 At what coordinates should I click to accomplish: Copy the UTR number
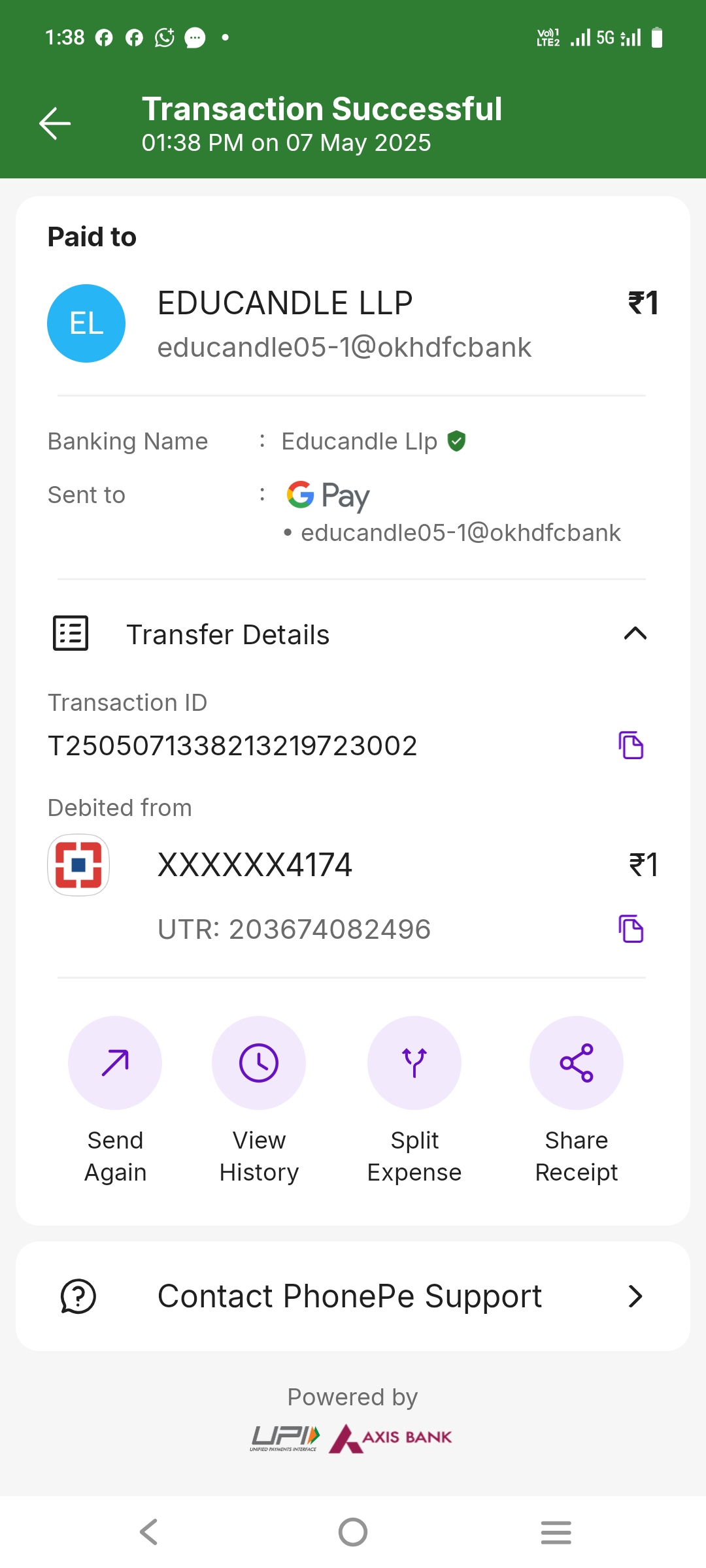[x=631, y=929]
